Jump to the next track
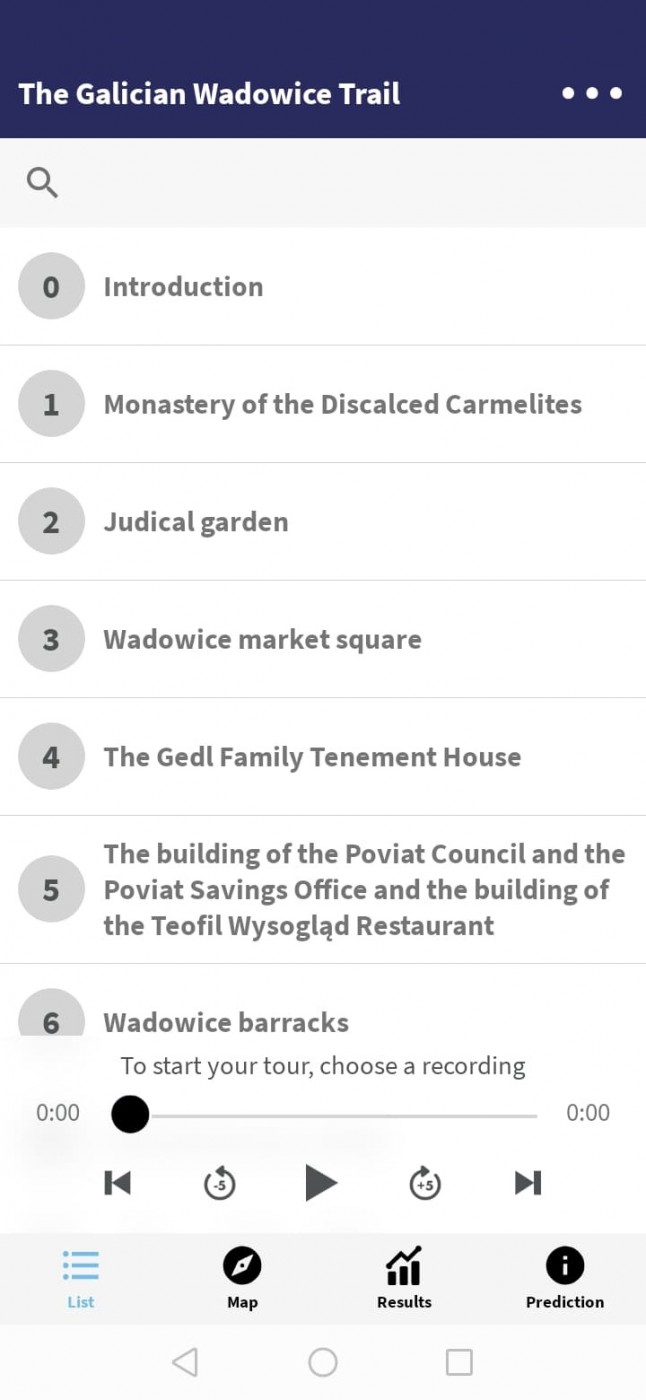 coord(528,1183)
